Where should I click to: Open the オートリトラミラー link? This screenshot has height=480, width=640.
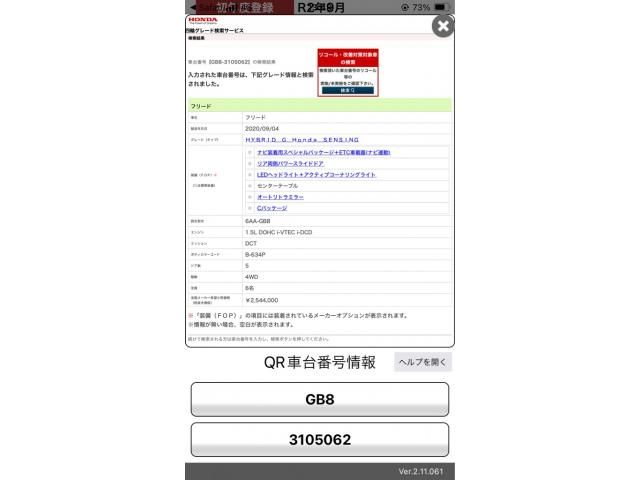click(x=280, y=197)
